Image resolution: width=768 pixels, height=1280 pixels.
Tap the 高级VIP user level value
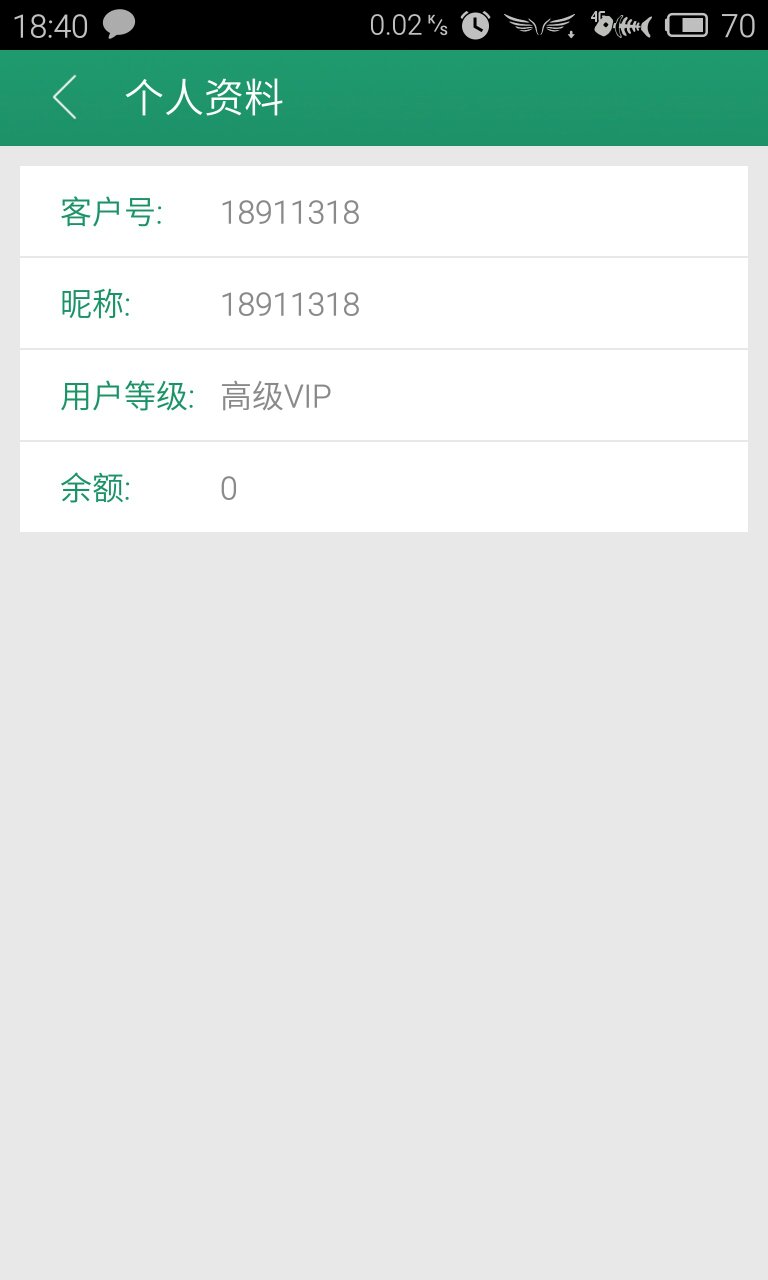click(275, 395)
